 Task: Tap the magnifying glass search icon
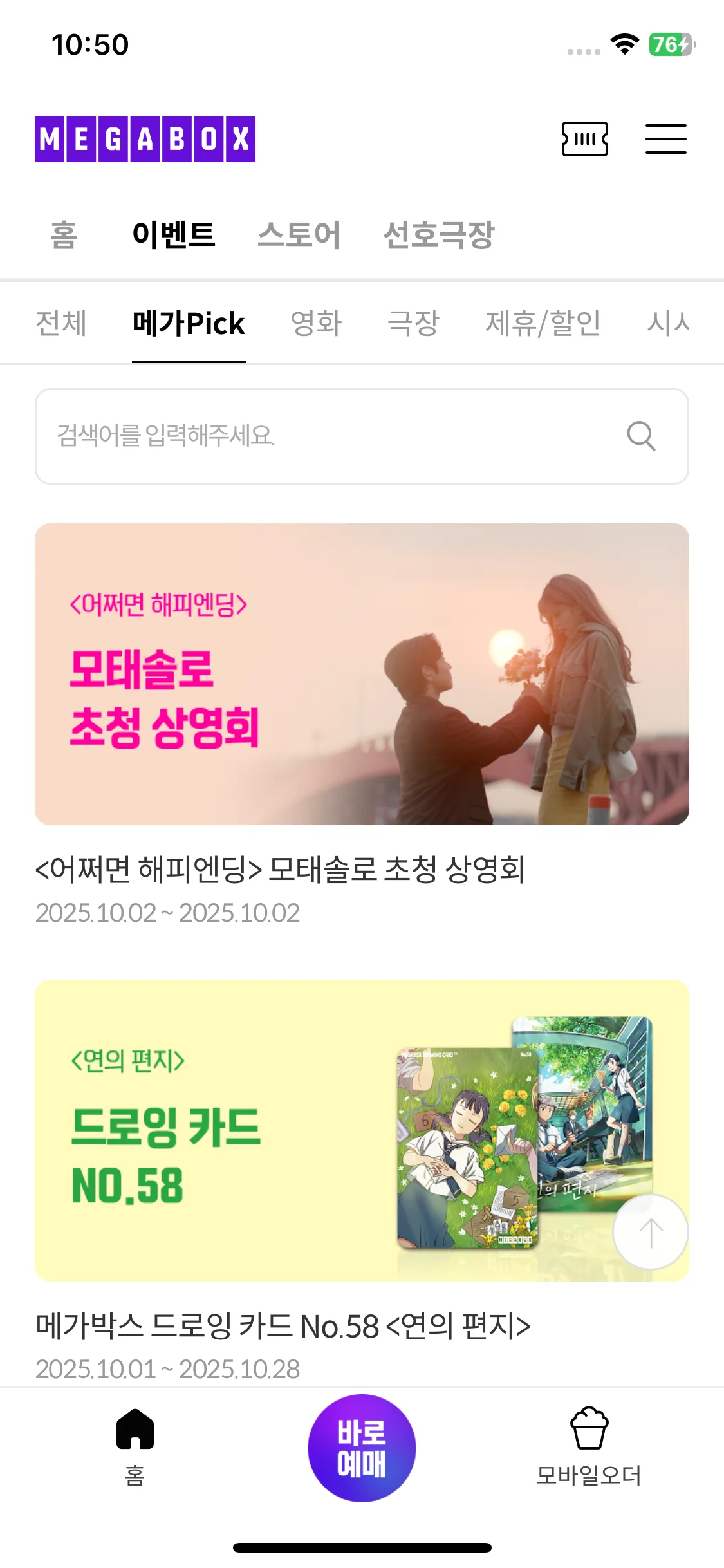641,436
